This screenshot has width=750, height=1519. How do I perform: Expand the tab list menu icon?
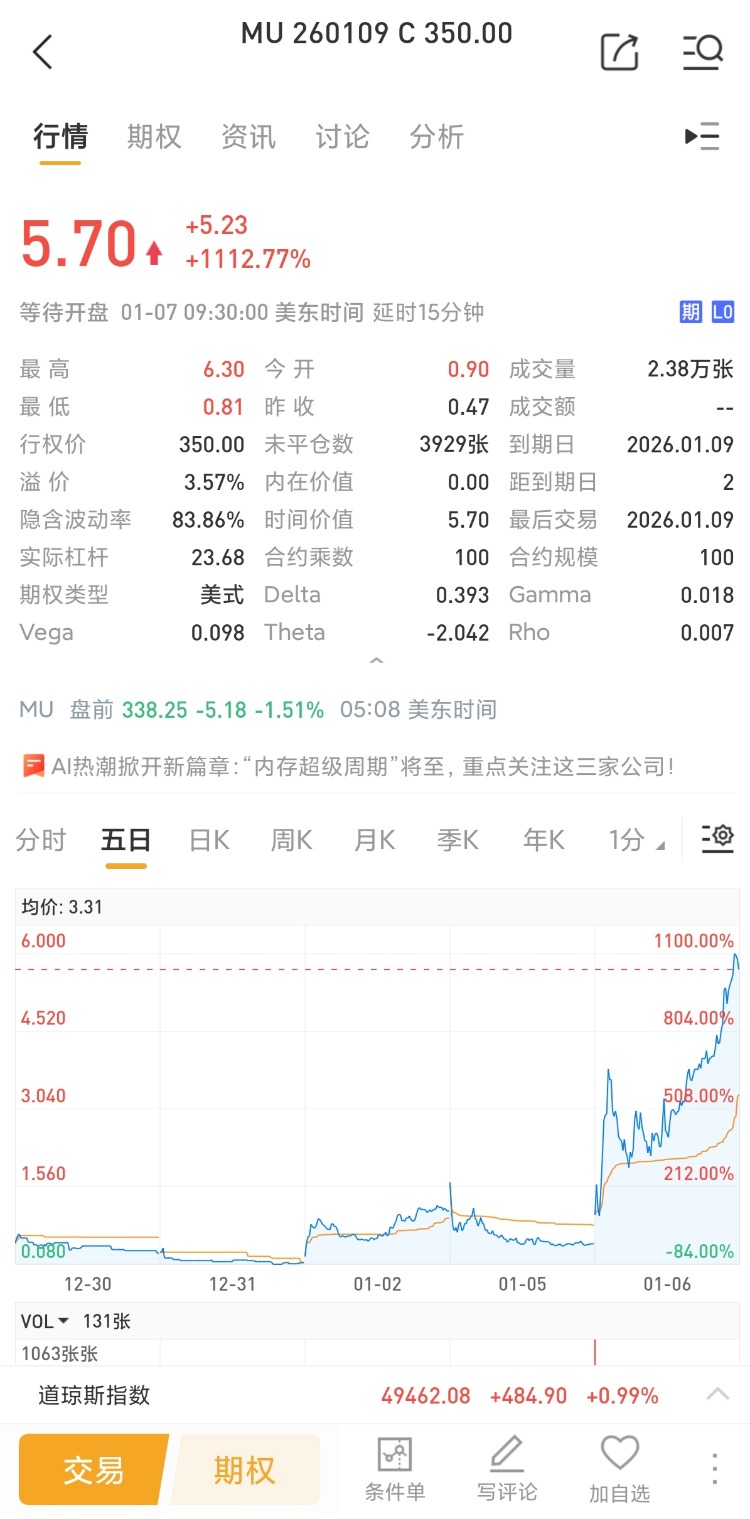tap(702, 137)
